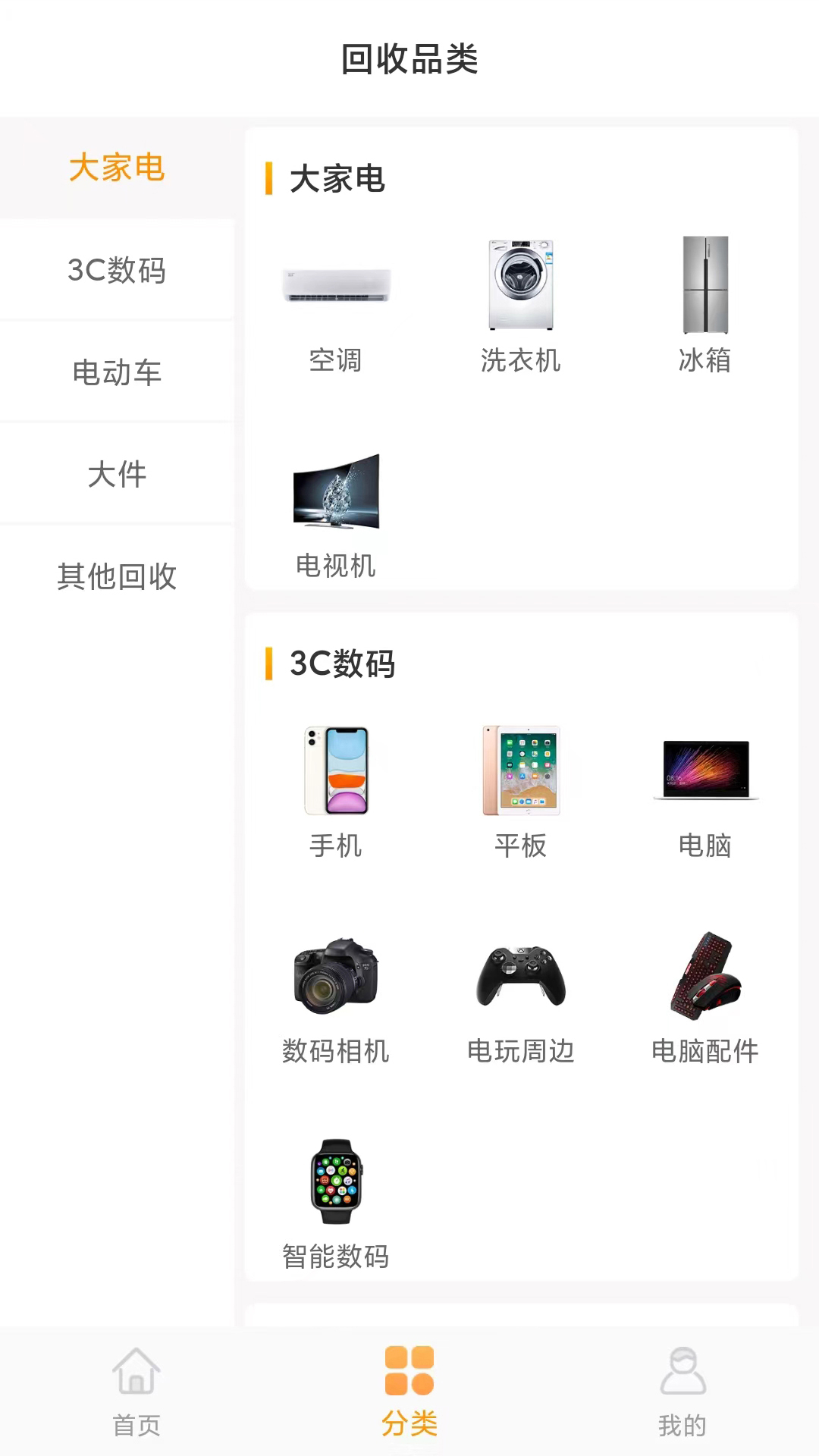Viewport: 819px width, 1456px height.
Task: Switch to the 3C数码 sidebar category
Action: pyautogui.click(x=118, y=270)
